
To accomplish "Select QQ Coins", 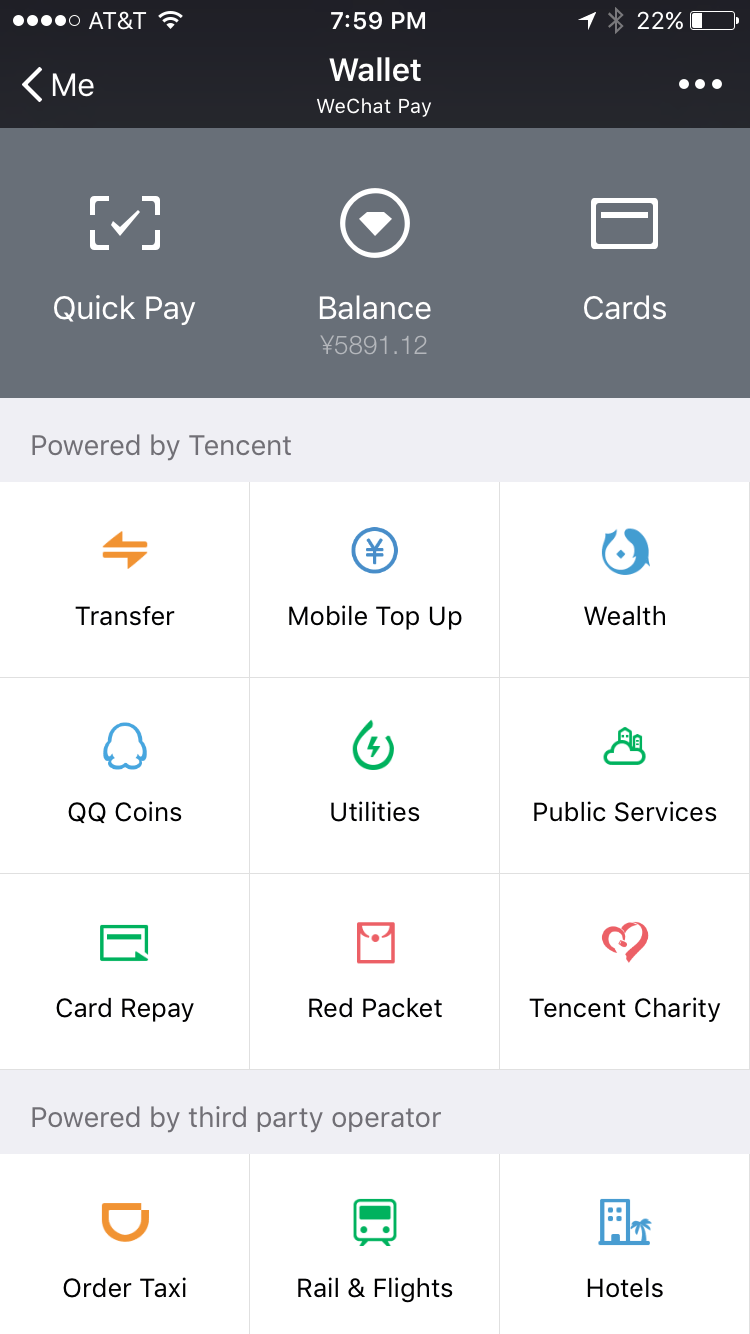I will pos(125,775).
